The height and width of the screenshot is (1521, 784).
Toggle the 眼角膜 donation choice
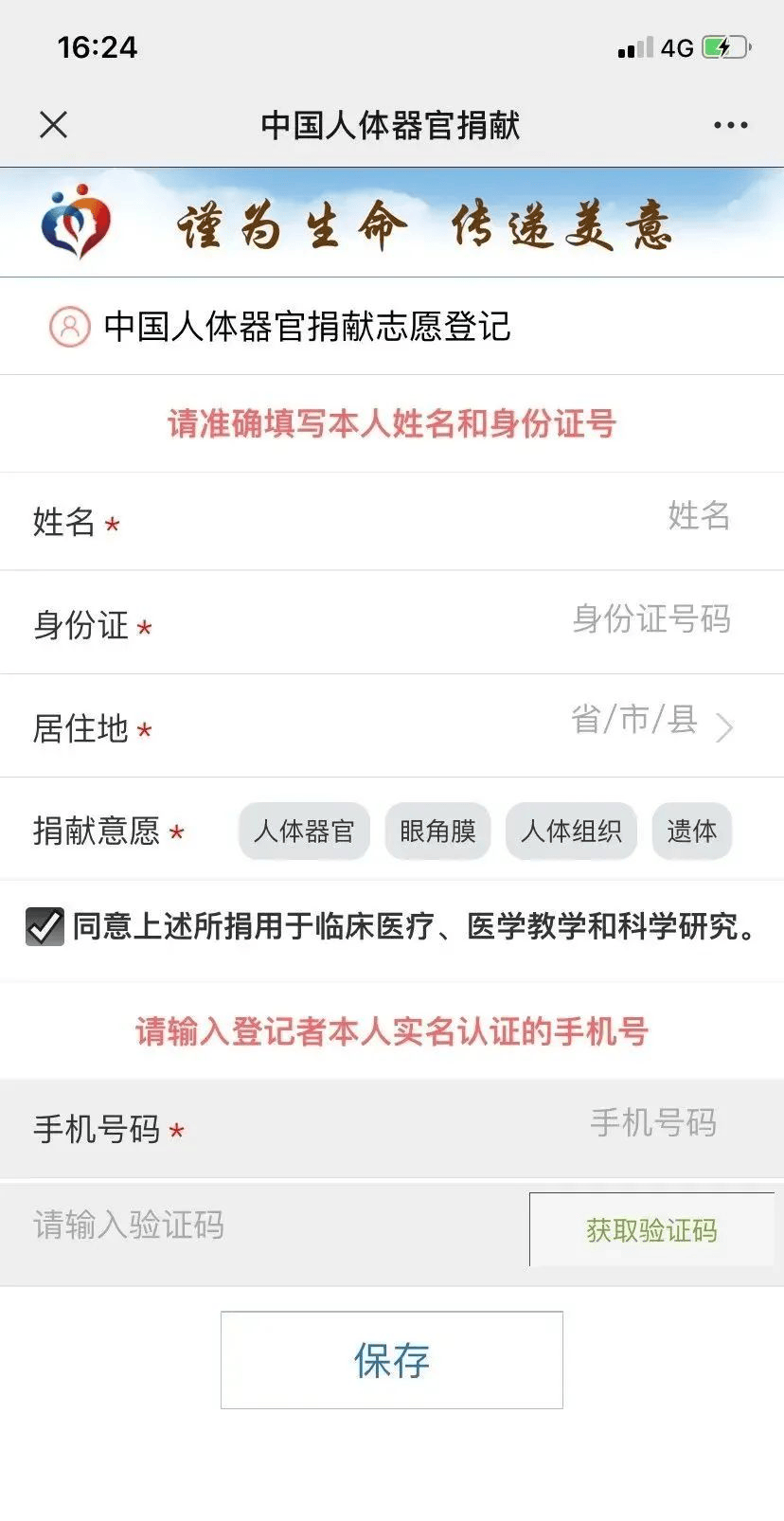[437, 831]
